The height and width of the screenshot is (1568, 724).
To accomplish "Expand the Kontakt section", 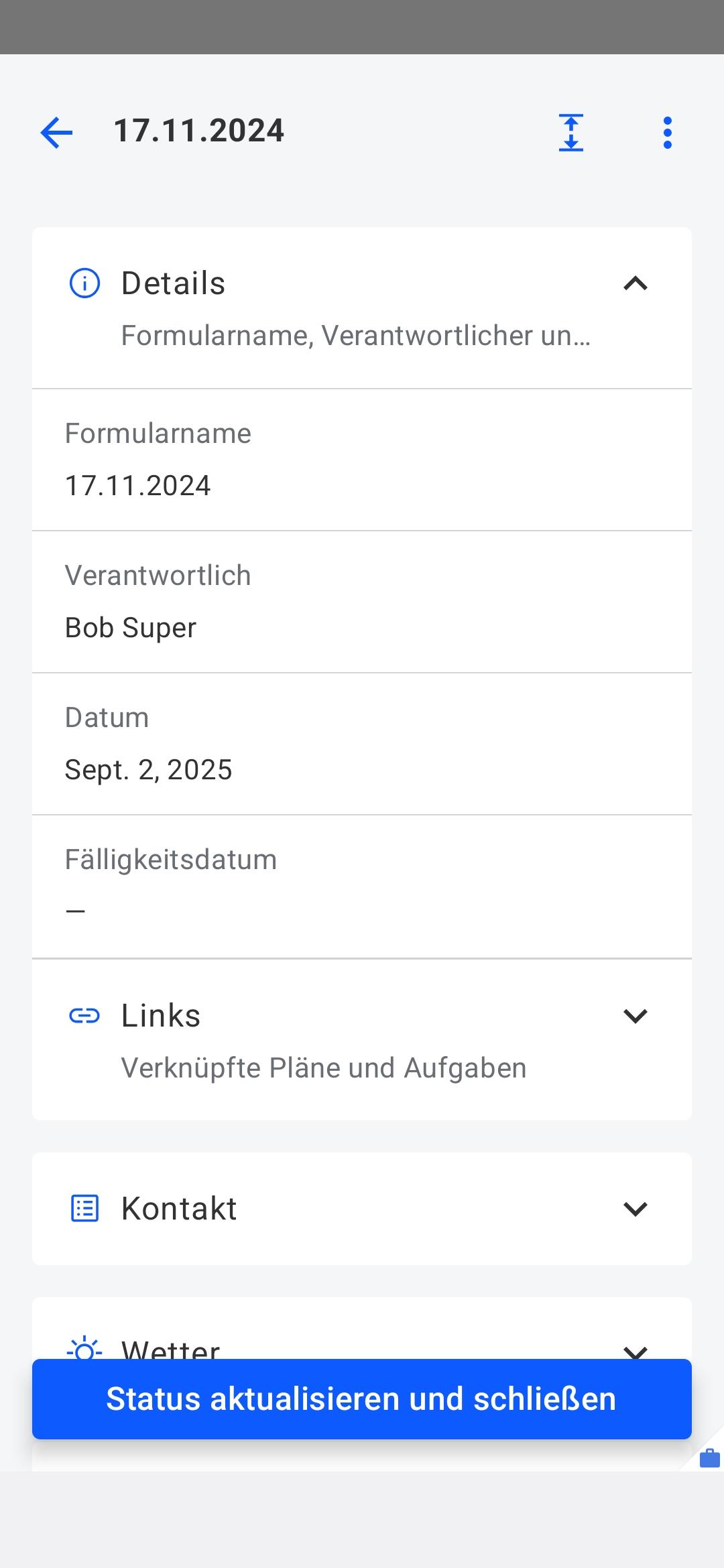I will 636,1208.
